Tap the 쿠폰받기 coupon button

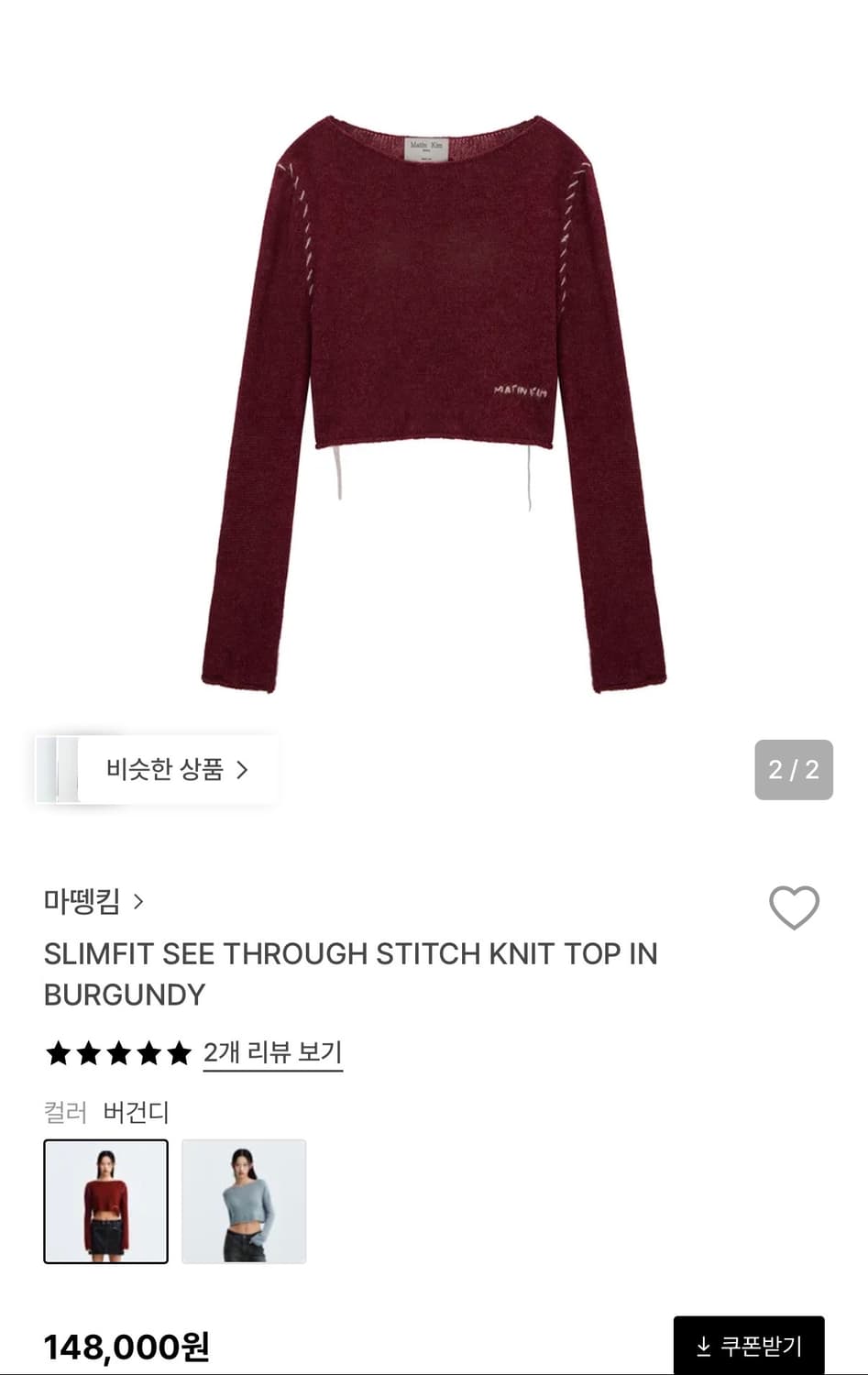(x=762, y=1347)
